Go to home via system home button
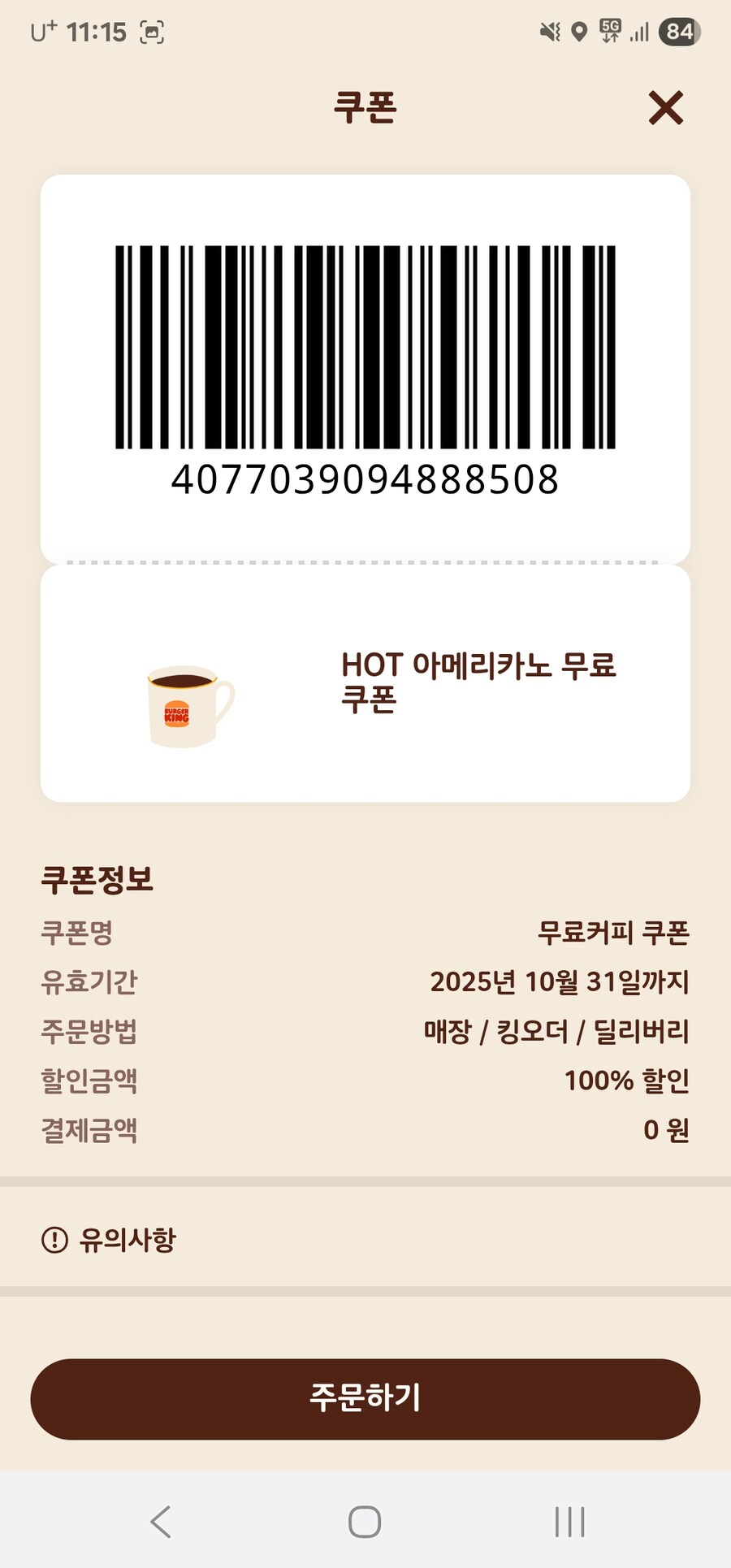Image resolution: width=731 pixels, height=1568 pixels. pos(365,1522)
